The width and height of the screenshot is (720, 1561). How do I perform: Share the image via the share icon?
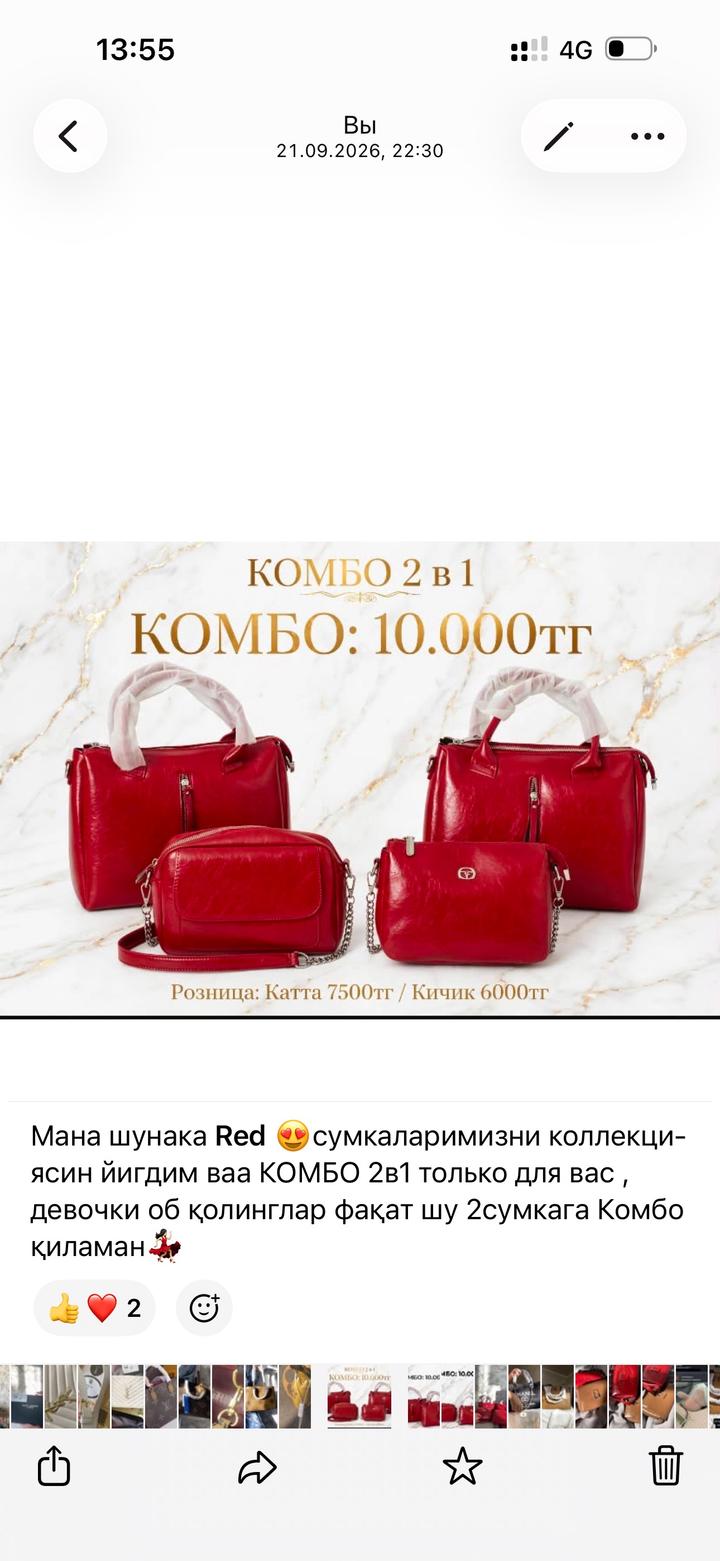(54, 1467)
